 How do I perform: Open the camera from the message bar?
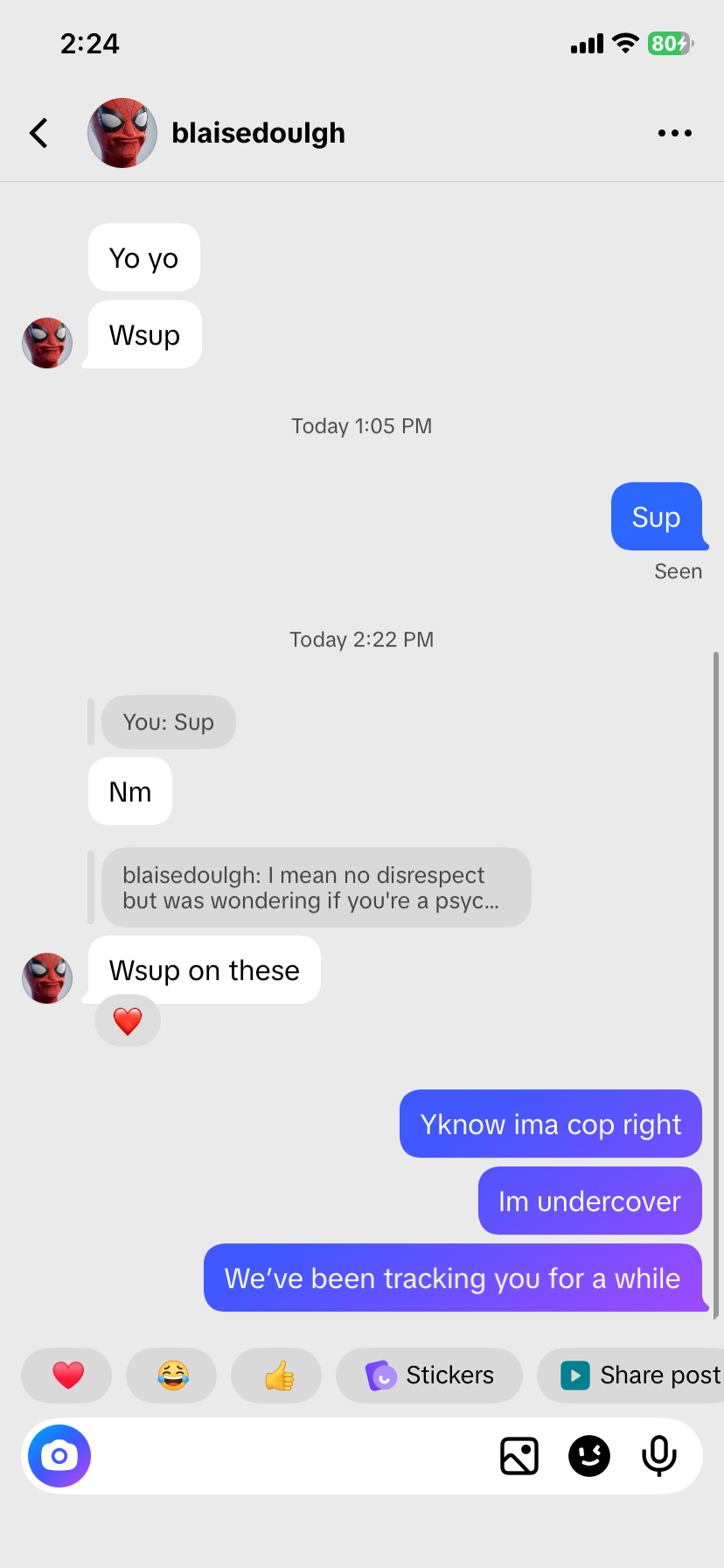point(59,1456)
